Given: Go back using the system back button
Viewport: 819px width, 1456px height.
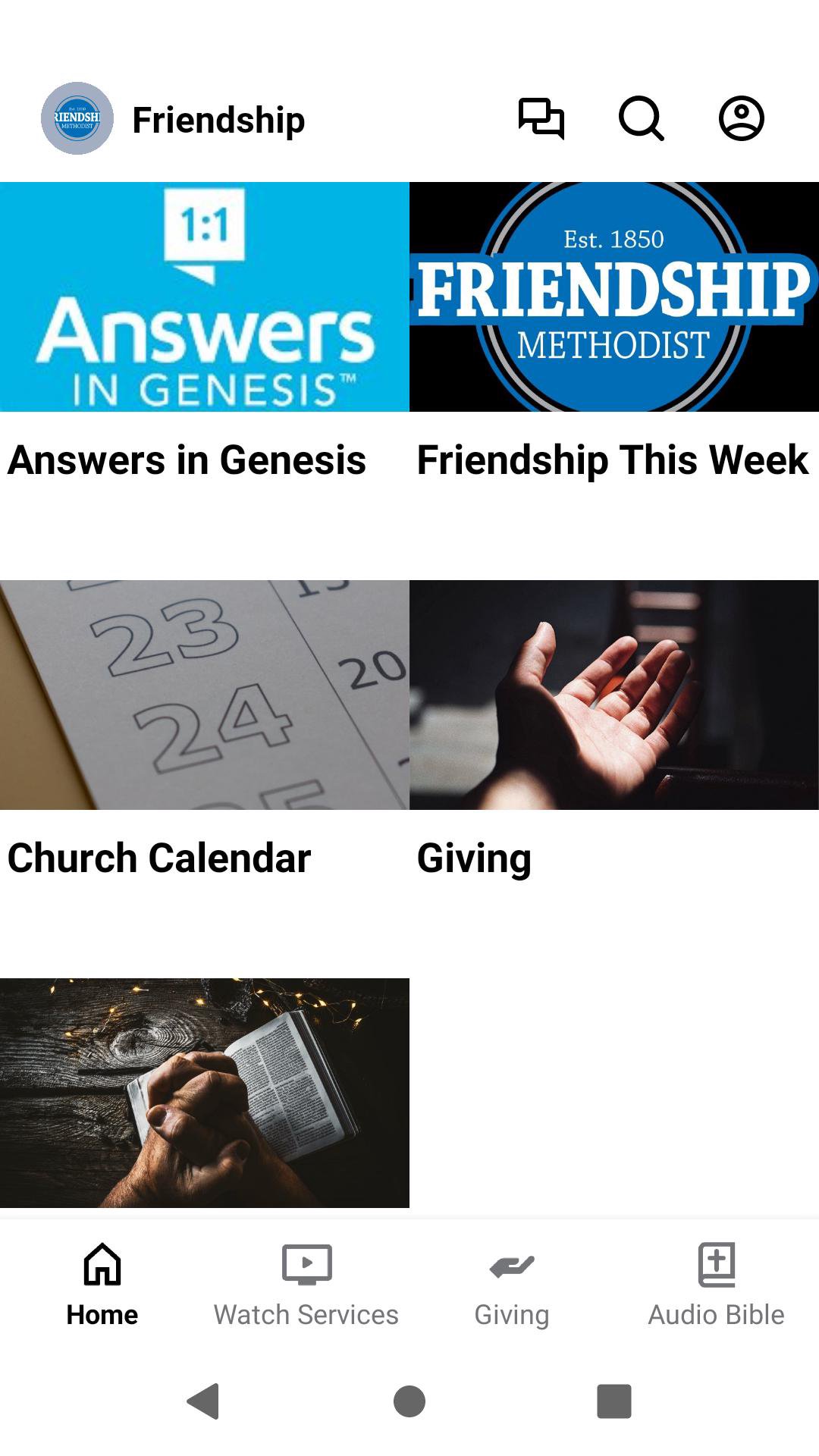Looking at the screenshot, I should pos(203,1401).
